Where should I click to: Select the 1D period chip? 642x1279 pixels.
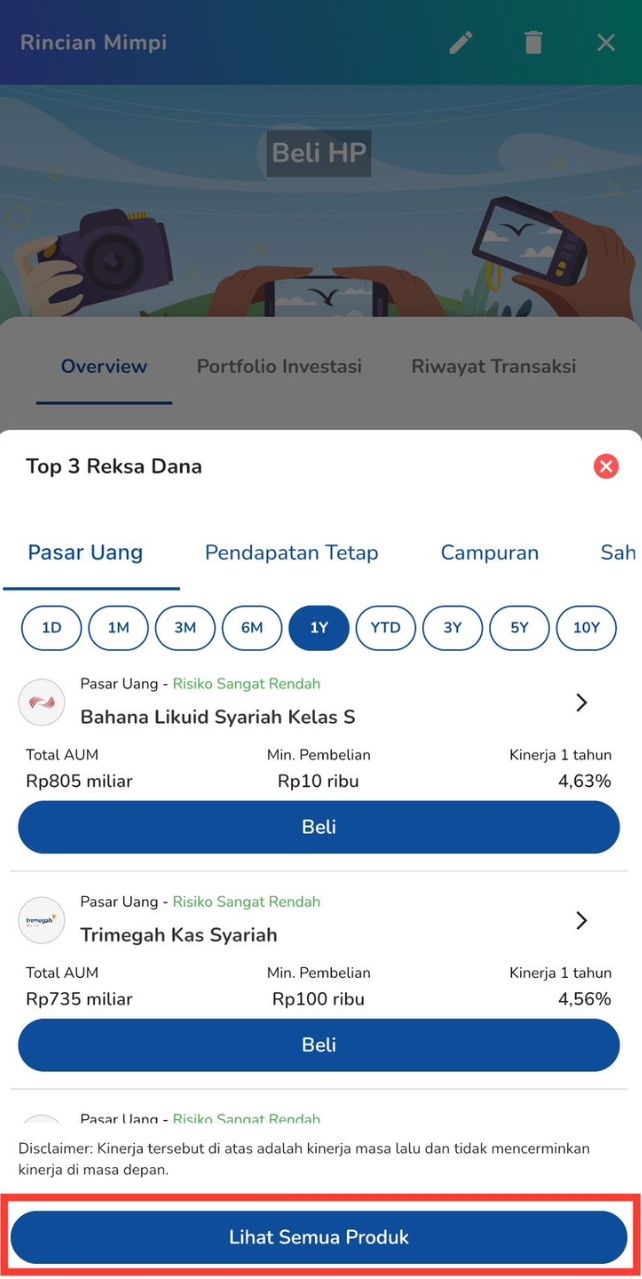click(51, 628)
